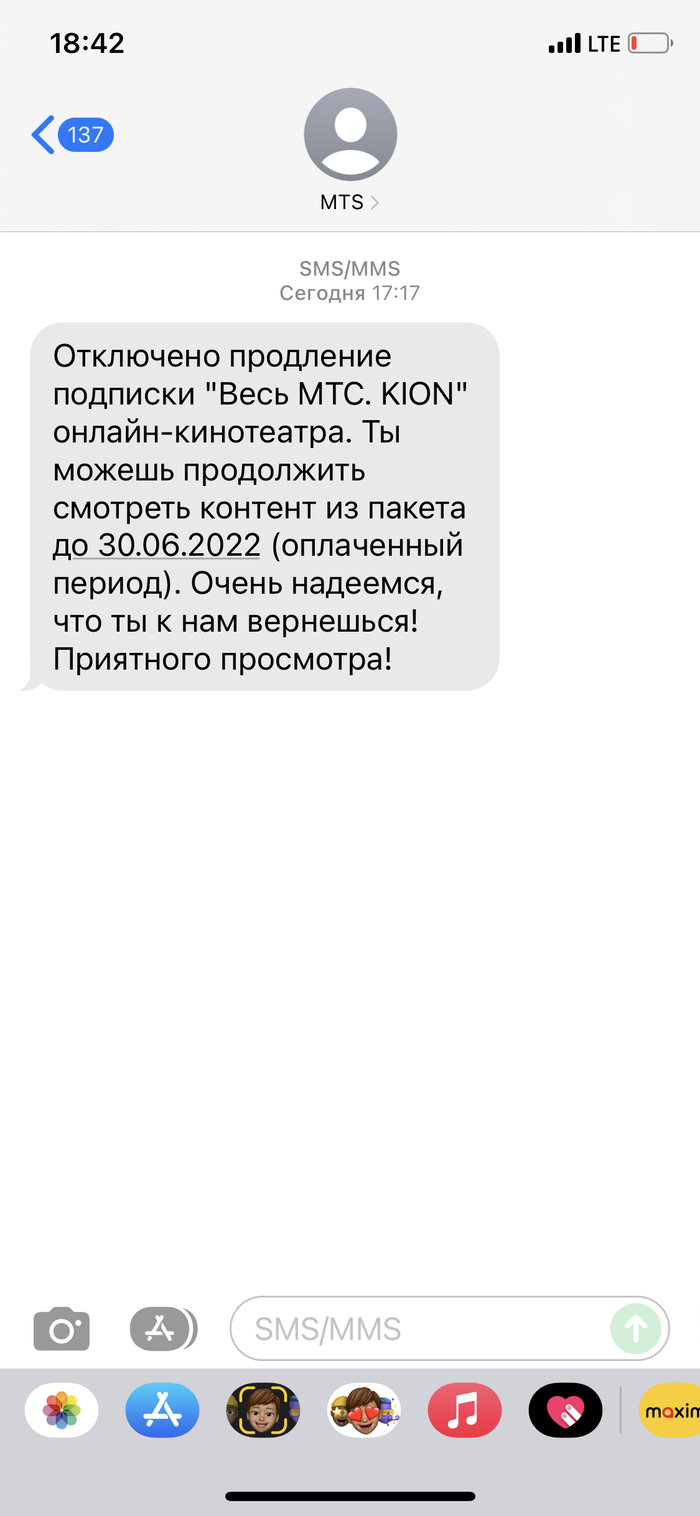
Task: Open the Music iMessage app
Action: click(x=464, y=1410)
